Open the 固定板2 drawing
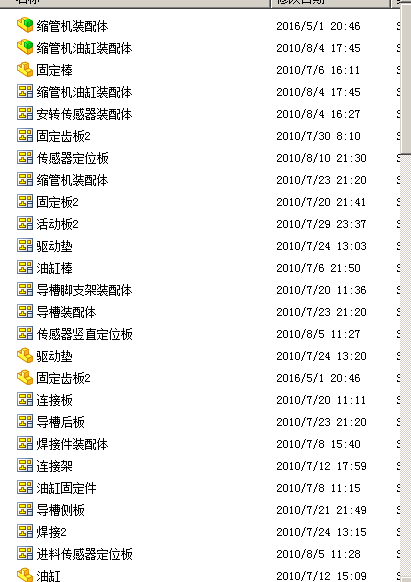 (57, 202)
